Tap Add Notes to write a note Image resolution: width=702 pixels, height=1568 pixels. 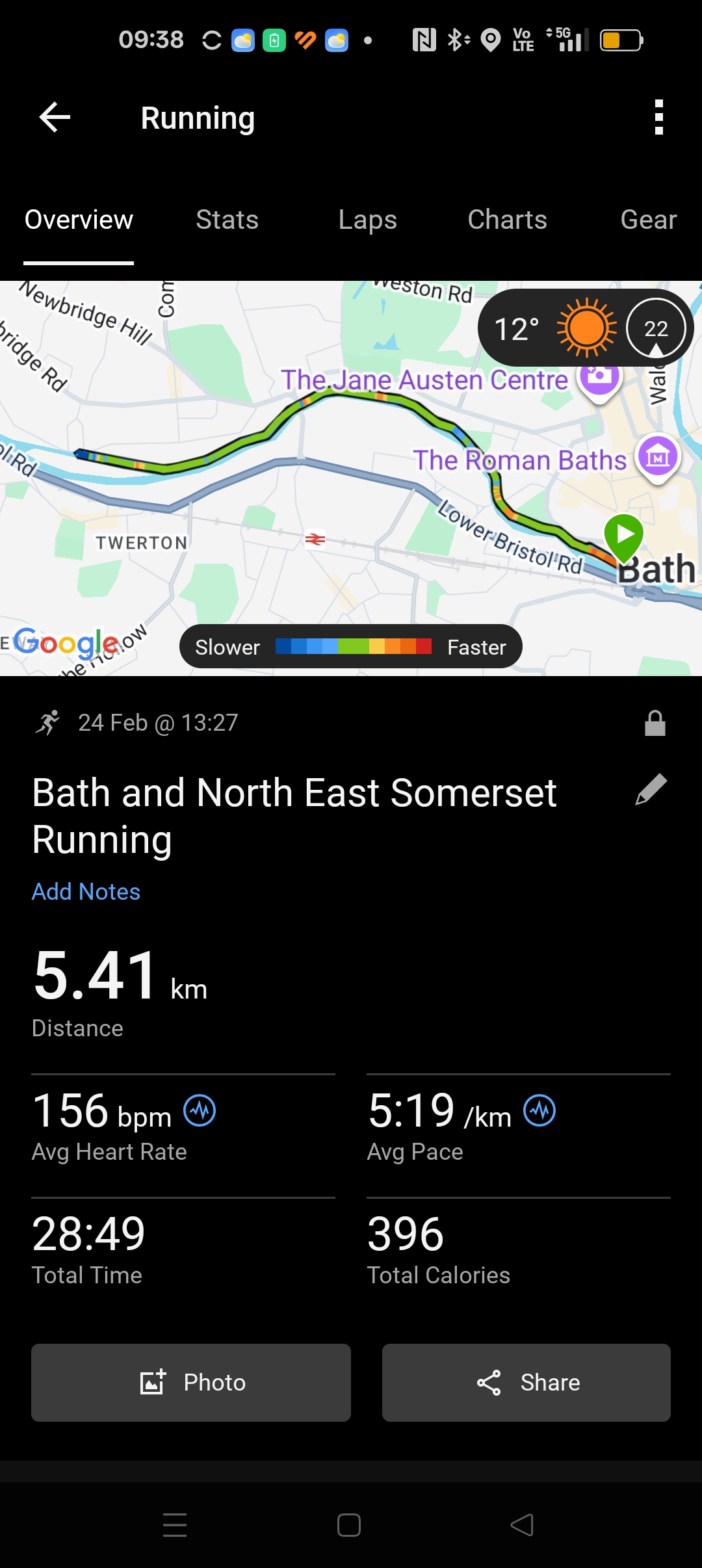click(x=86, y=892)
